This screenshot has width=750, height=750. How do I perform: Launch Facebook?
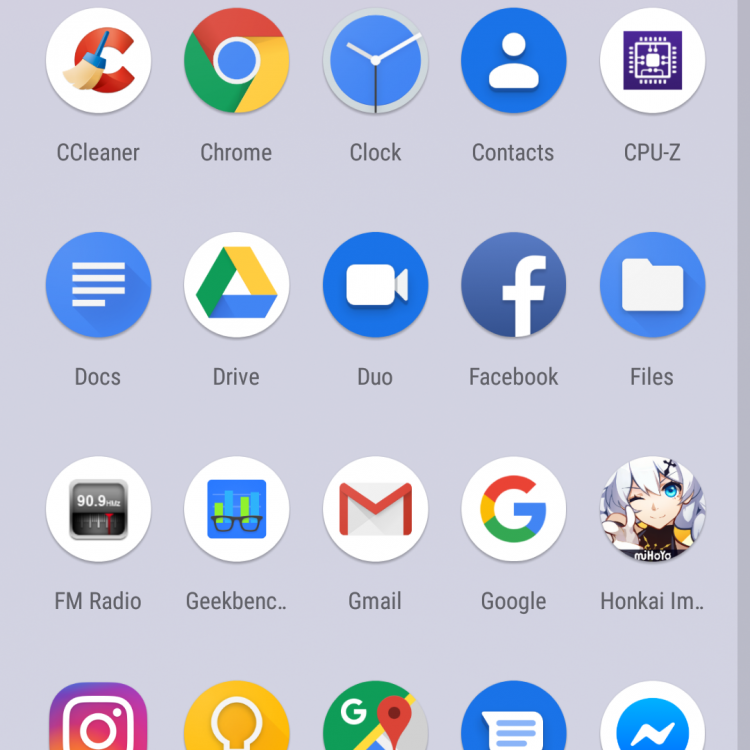513,285
